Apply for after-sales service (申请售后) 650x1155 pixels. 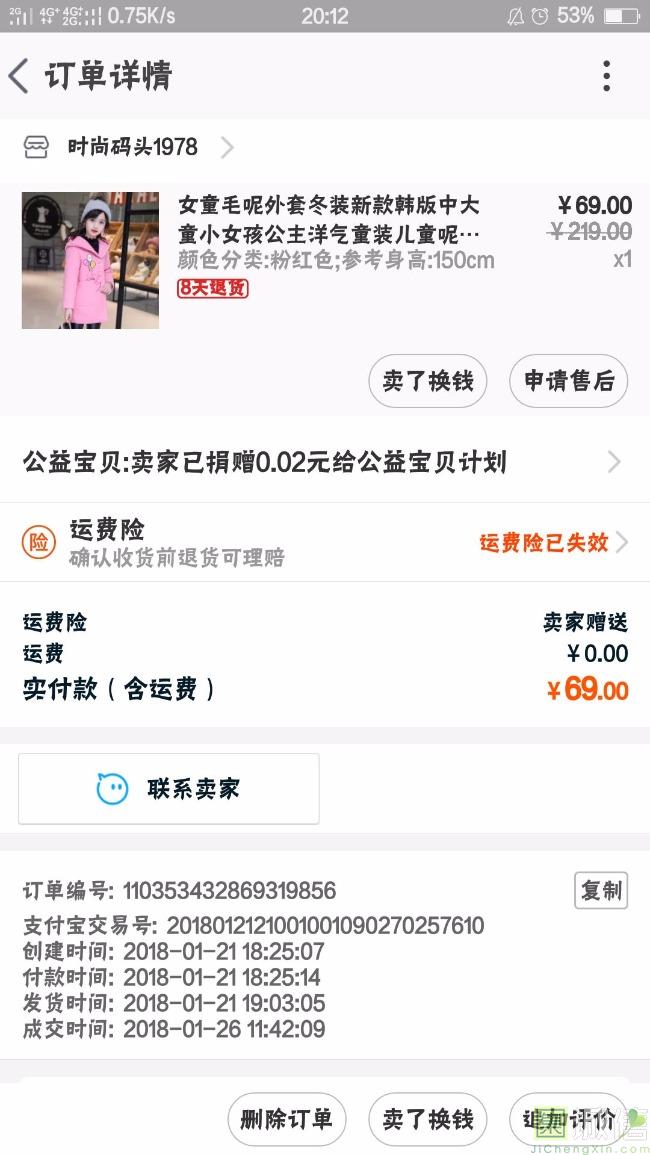click(569, 381)
